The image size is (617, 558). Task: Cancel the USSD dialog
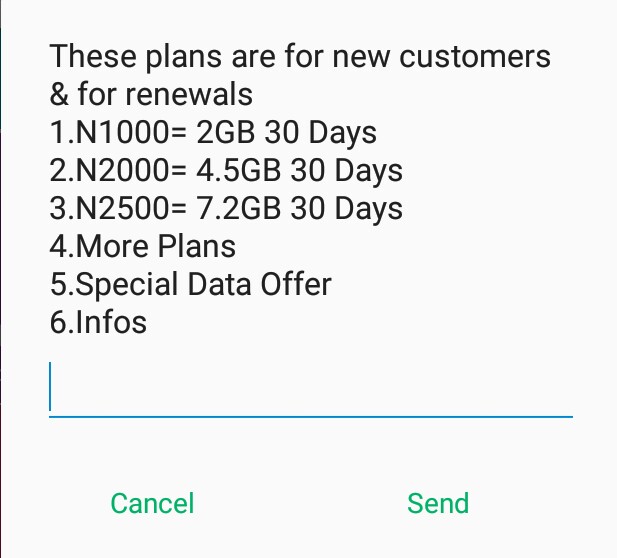pos(152,503)
